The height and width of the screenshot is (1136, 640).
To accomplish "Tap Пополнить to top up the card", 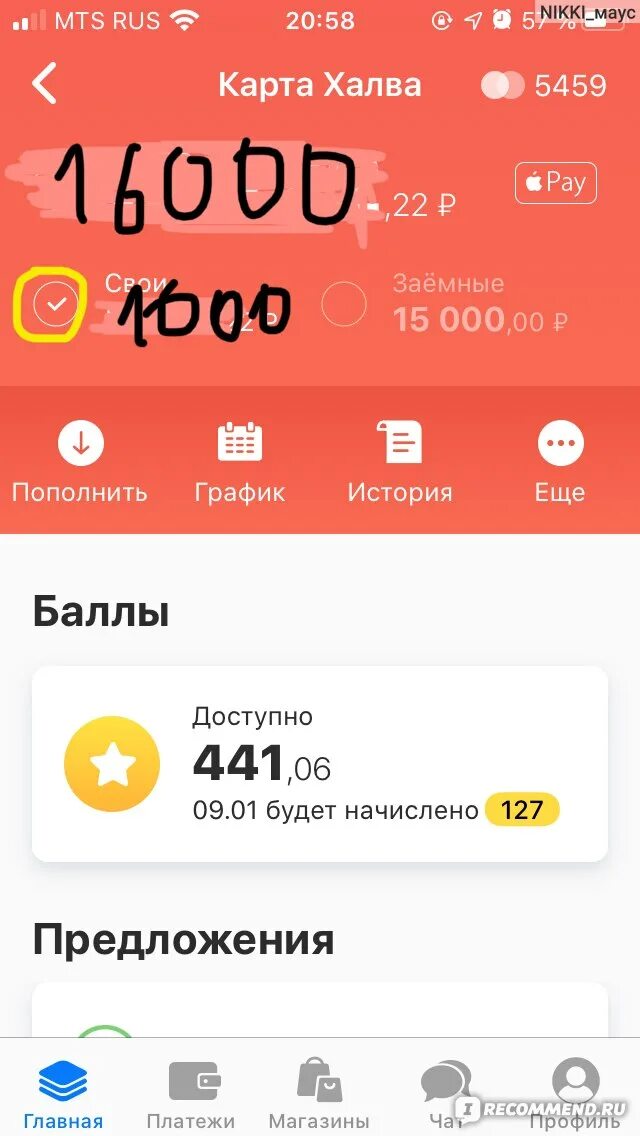I will 80,464.
